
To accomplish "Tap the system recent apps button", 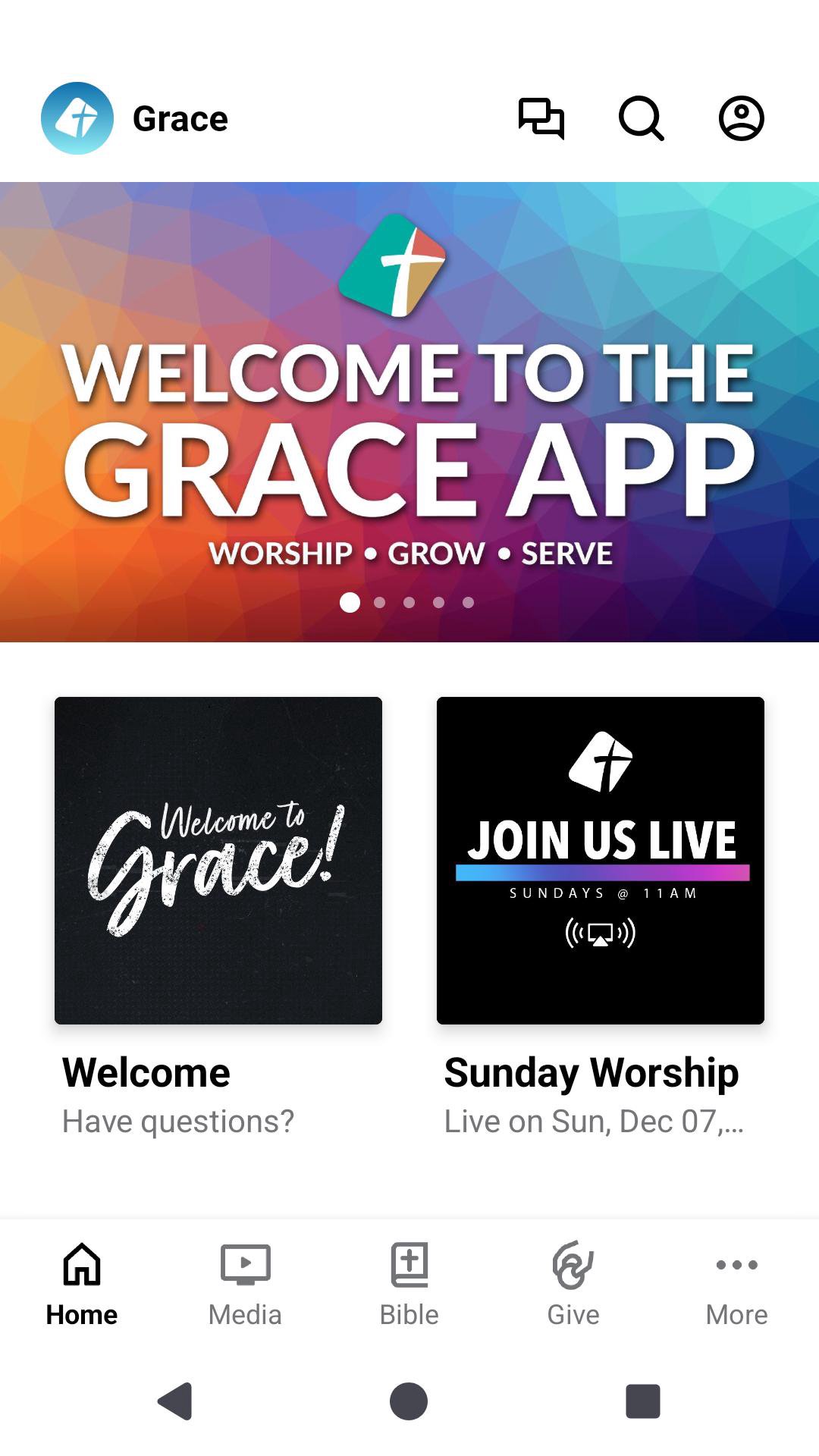I will click(x=642, y=1401).
